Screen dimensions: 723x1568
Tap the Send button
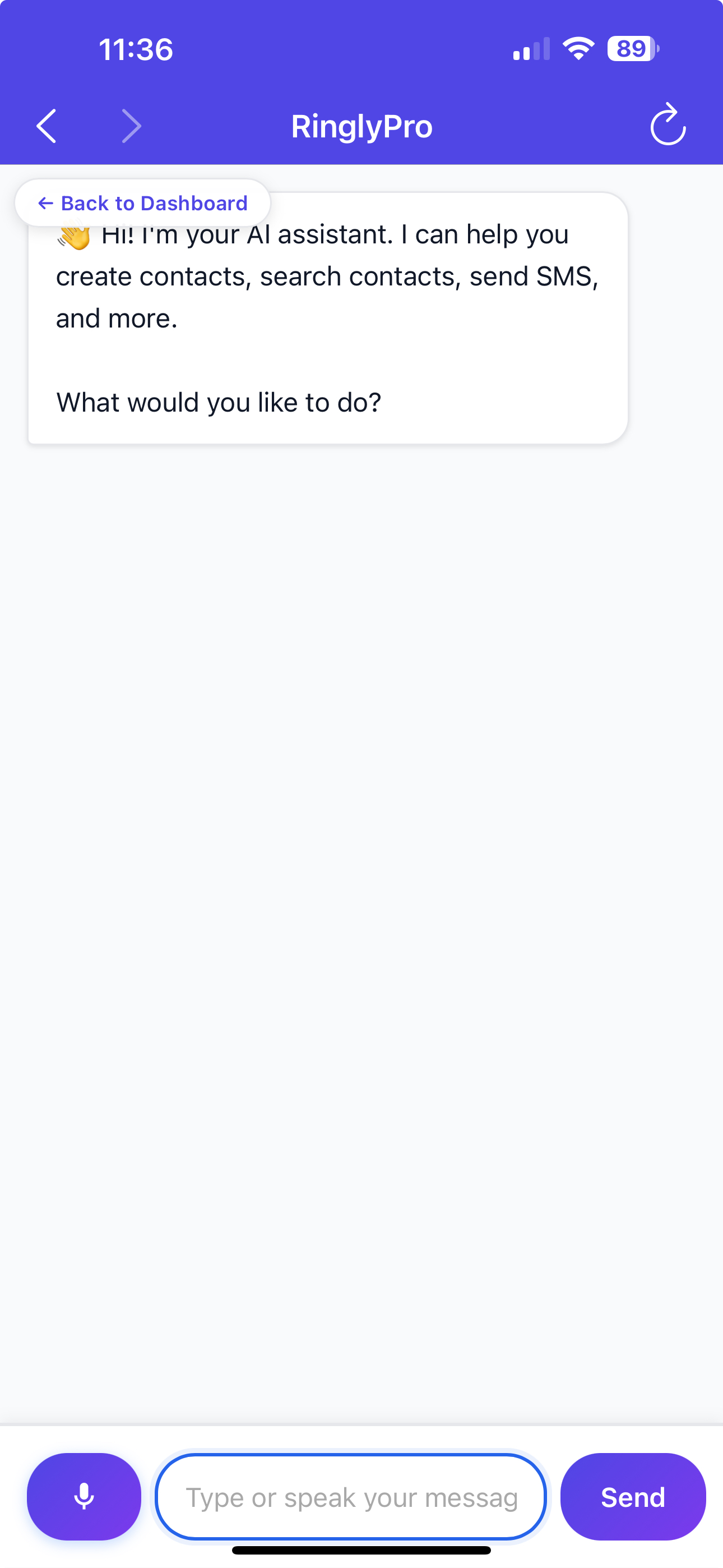pos(632,1497)
